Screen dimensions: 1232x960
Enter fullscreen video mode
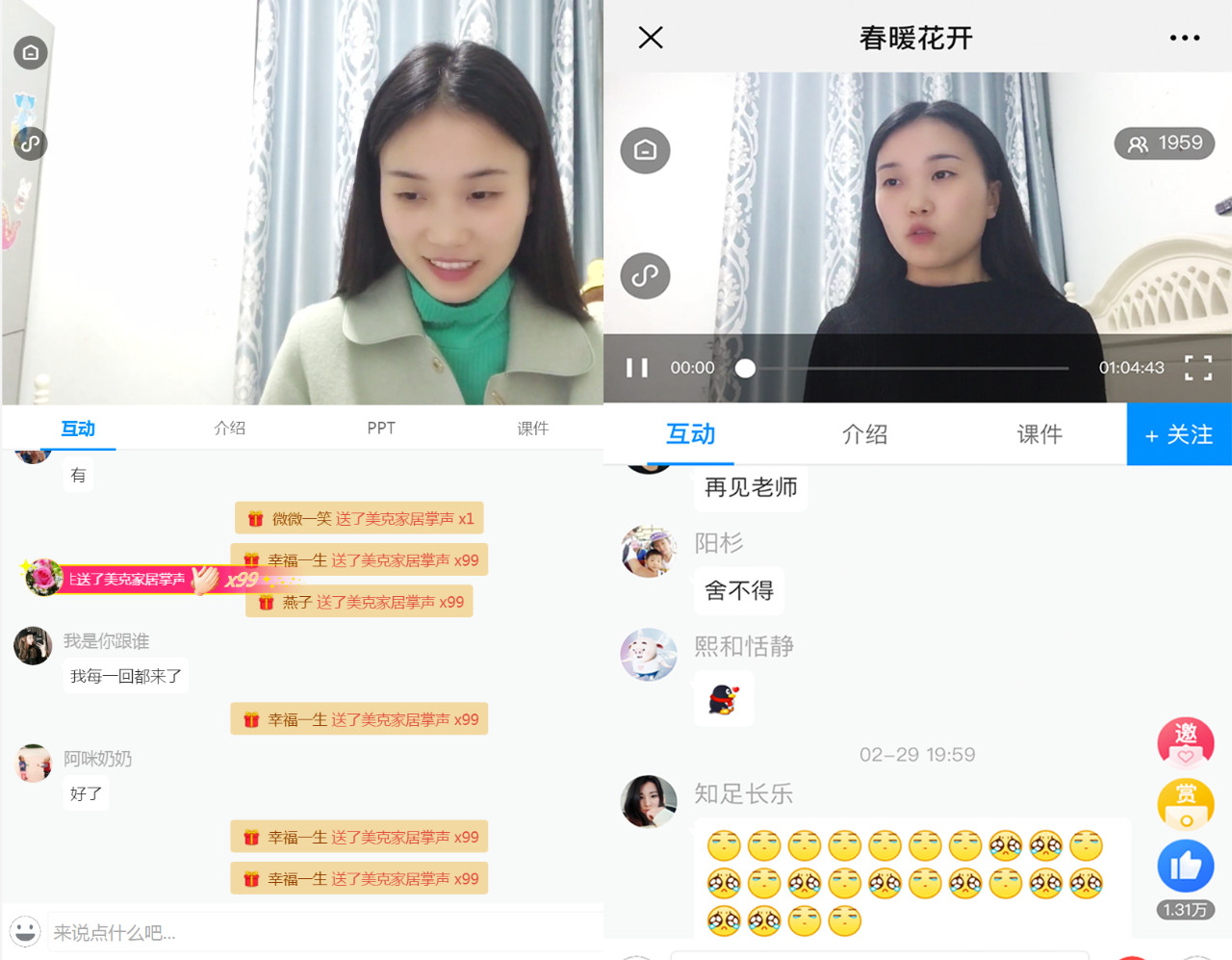(1197, 368)
